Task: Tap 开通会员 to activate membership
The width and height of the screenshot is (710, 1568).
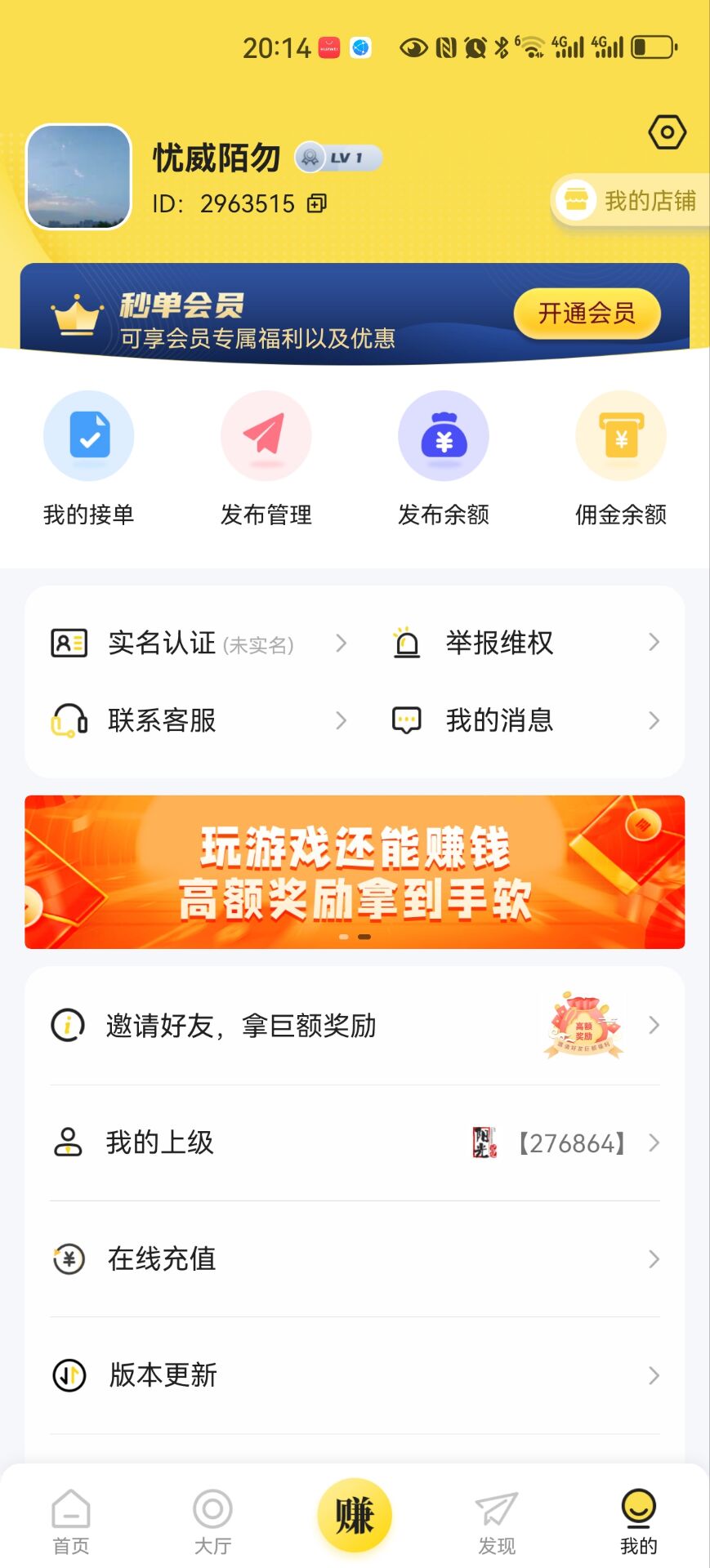Action: coord(586,314)
